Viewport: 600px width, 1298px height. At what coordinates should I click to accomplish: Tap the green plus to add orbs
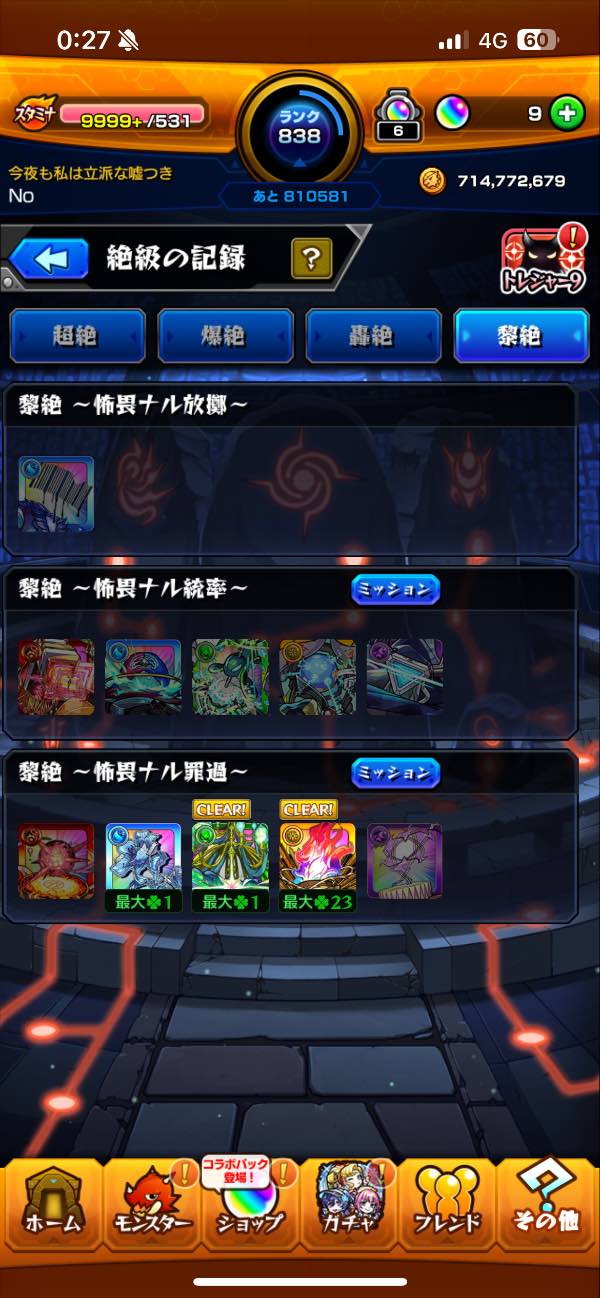(567, 114)
